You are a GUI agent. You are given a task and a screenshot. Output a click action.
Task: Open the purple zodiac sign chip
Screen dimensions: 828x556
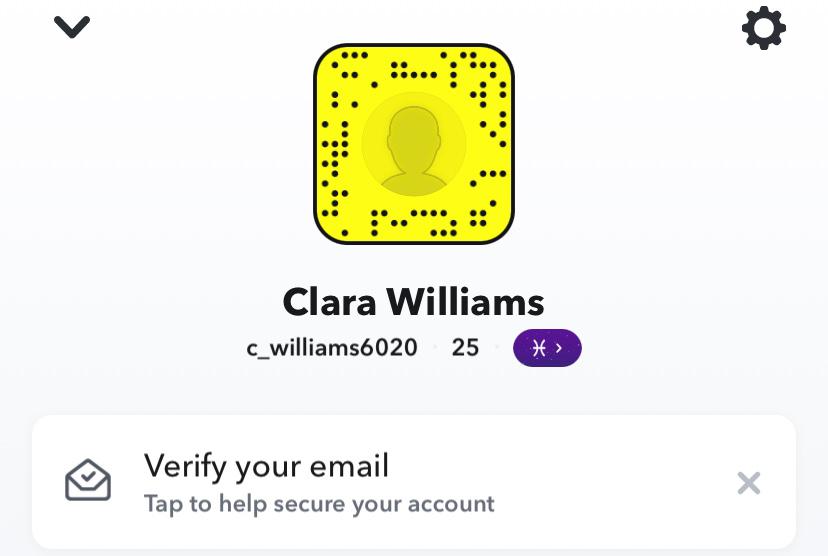click(547, 348)
